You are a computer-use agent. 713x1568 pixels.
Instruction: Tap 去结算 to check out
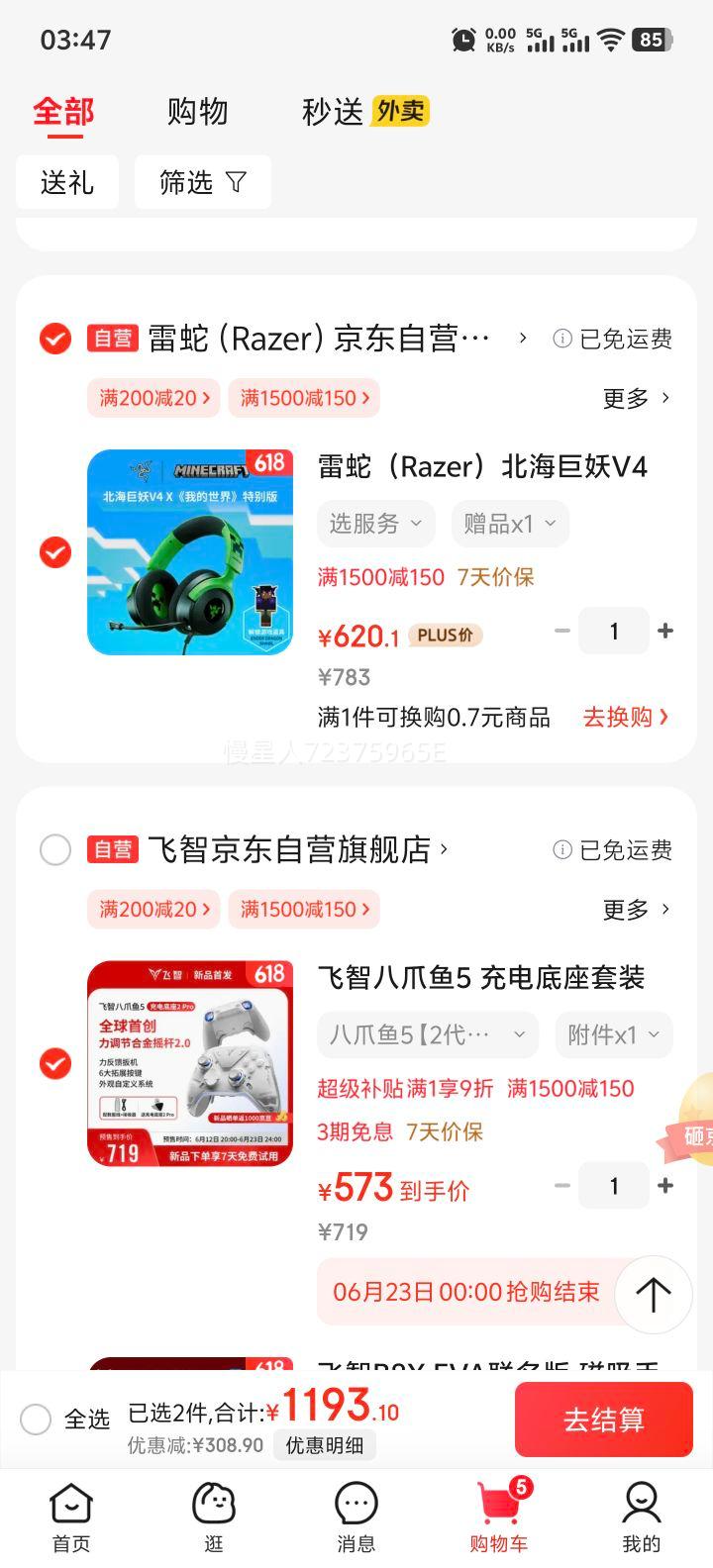click(603, 1420)
